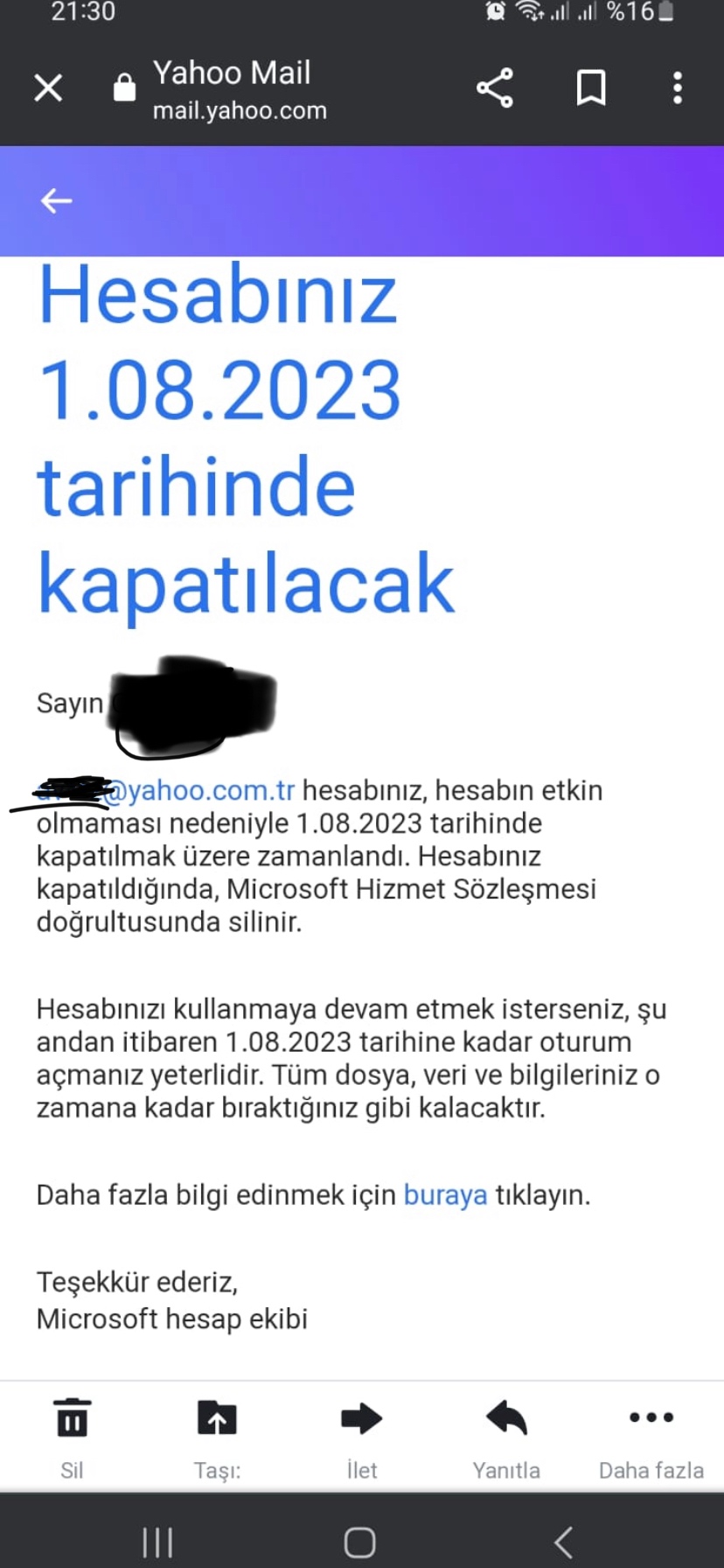This screenshot has width=724, height=1568.
Task: Share this page via share icon
Action: (x=495, y=87)
